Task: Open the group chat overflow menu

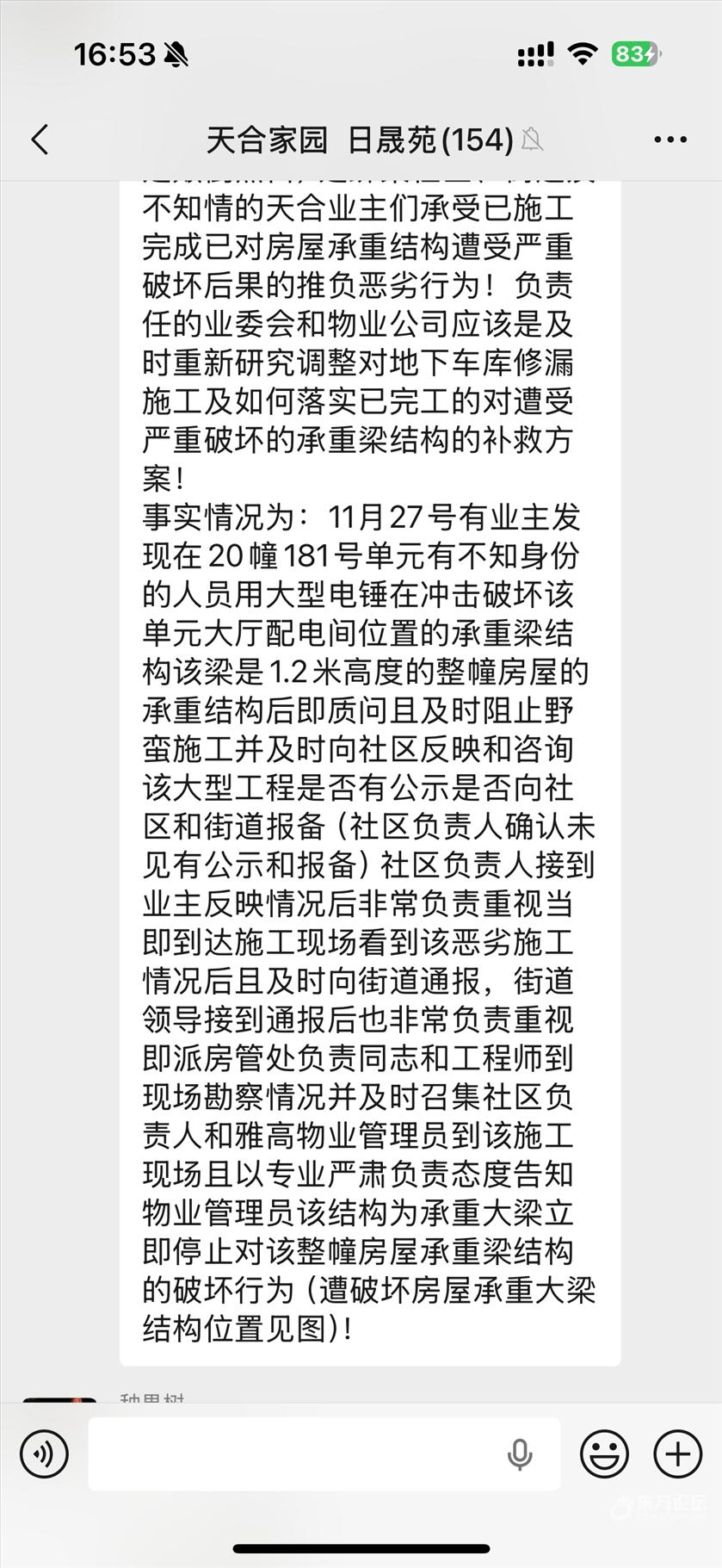Action: [x=670, y=139]
